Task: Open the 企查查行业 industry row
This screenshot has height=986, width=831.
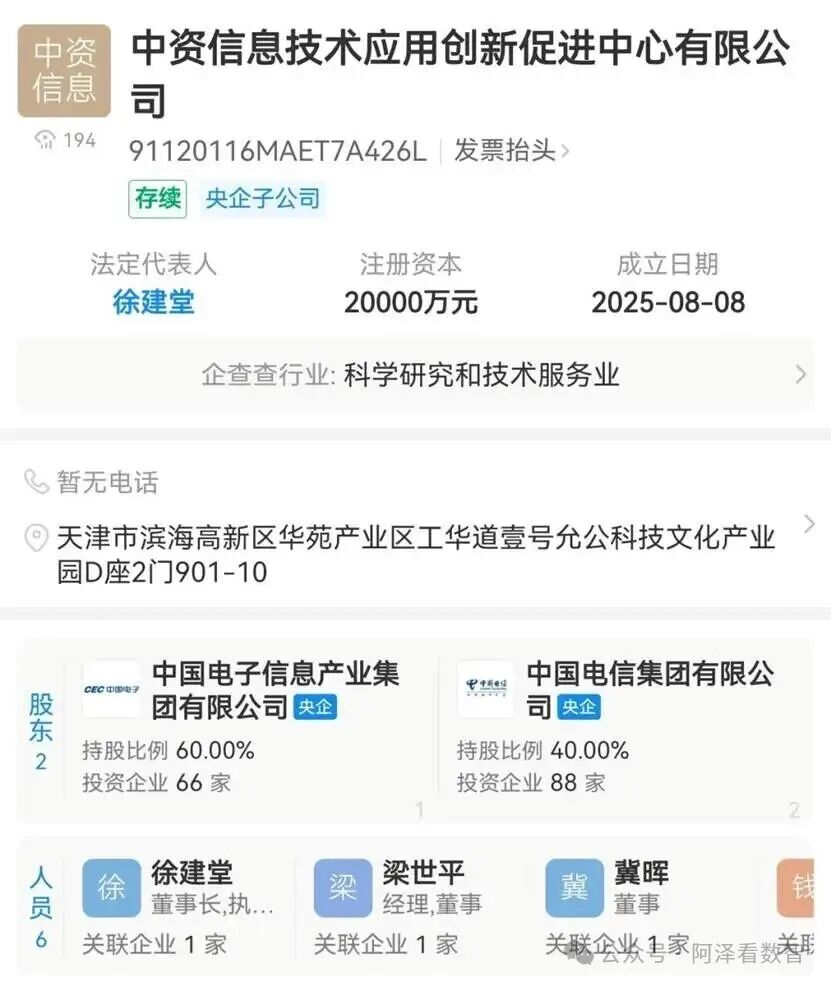Action: [x=415, y=375]
